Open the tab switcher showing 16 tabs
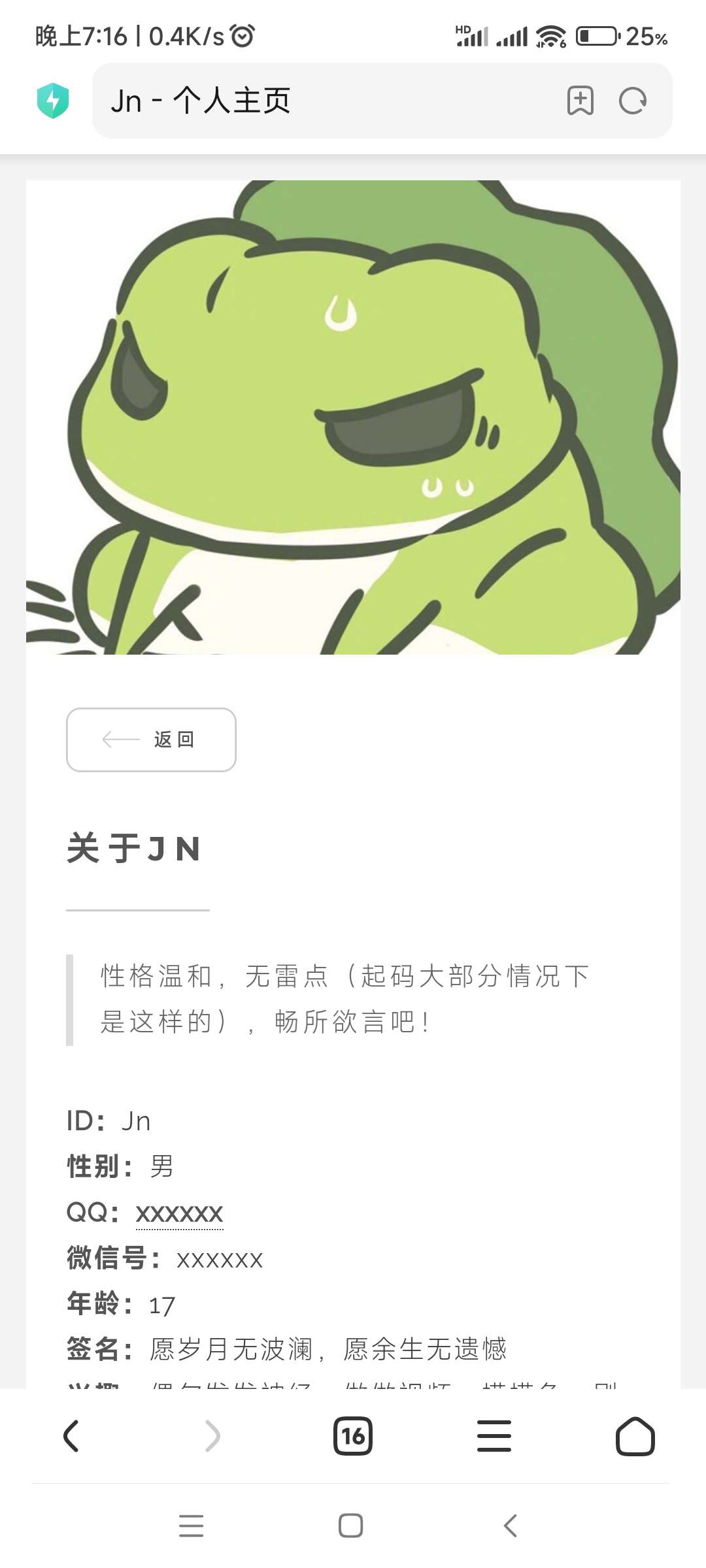Screen dimensions: 706x1568 tap(353, 1436)
